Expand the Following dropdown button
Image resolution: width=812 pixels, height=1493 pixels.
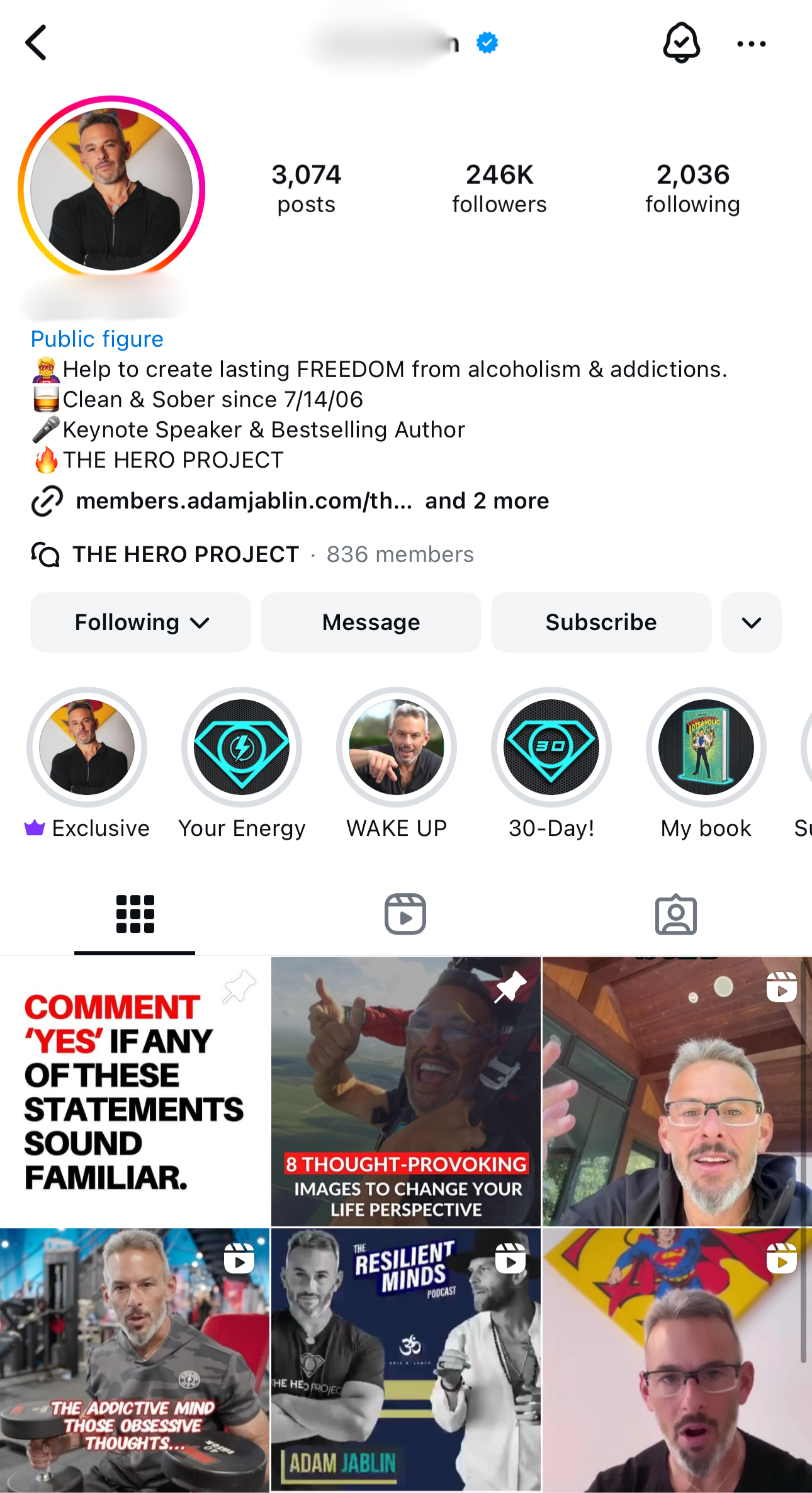click(140, 623)
